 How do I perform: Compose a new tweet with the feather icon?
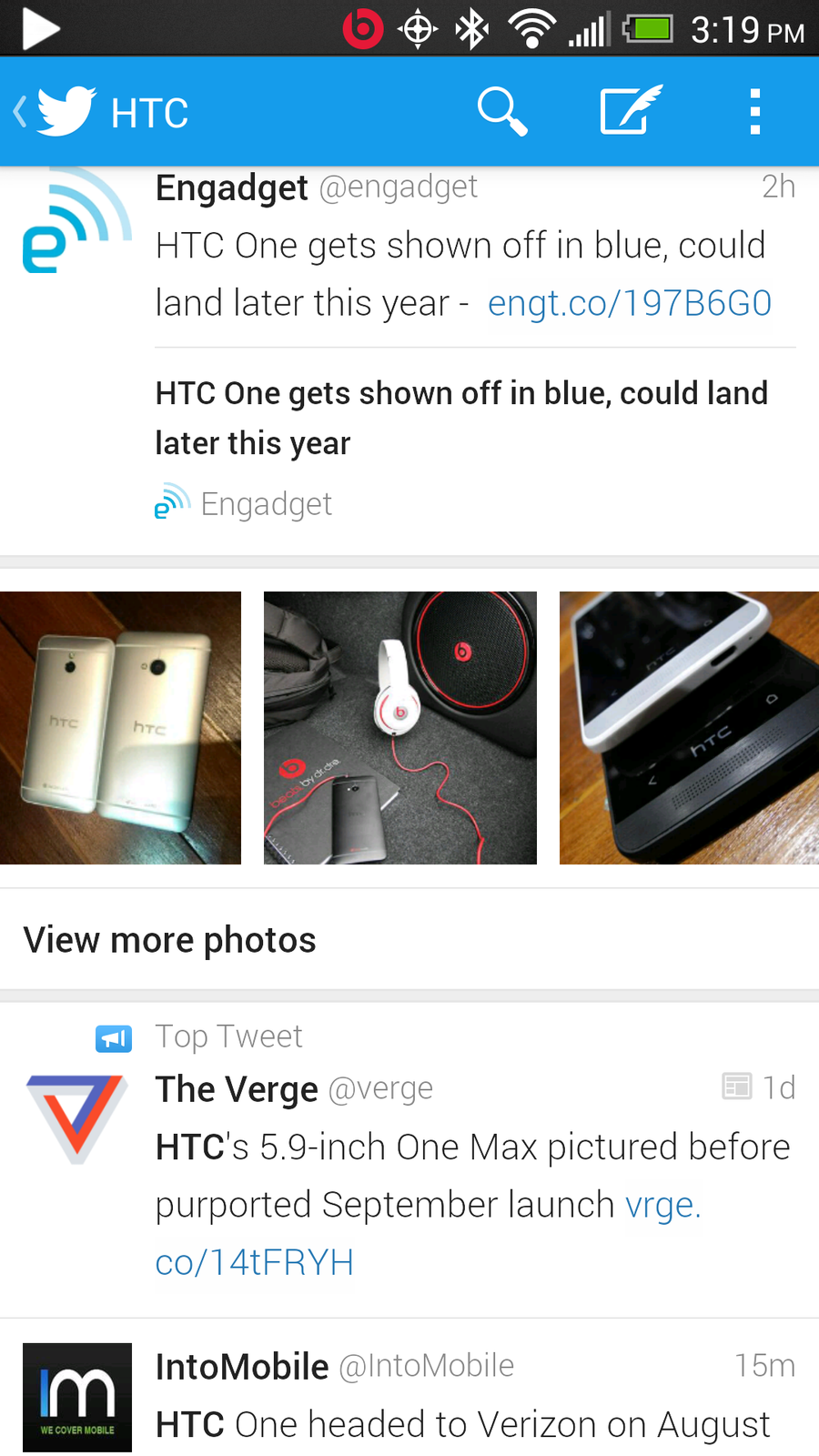click(x=627, y=111)
